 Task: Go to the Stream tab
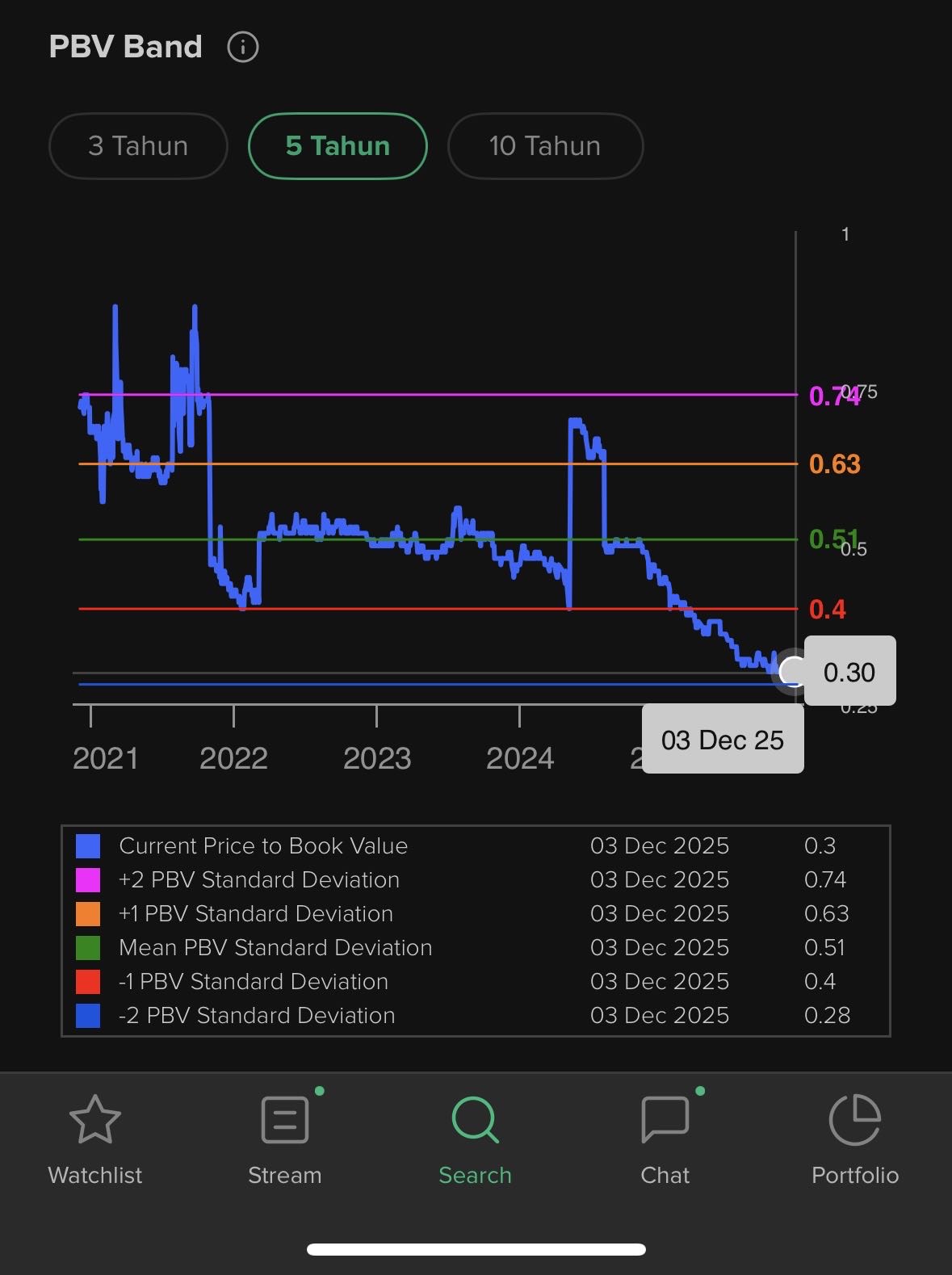(x=285, y=1140)
